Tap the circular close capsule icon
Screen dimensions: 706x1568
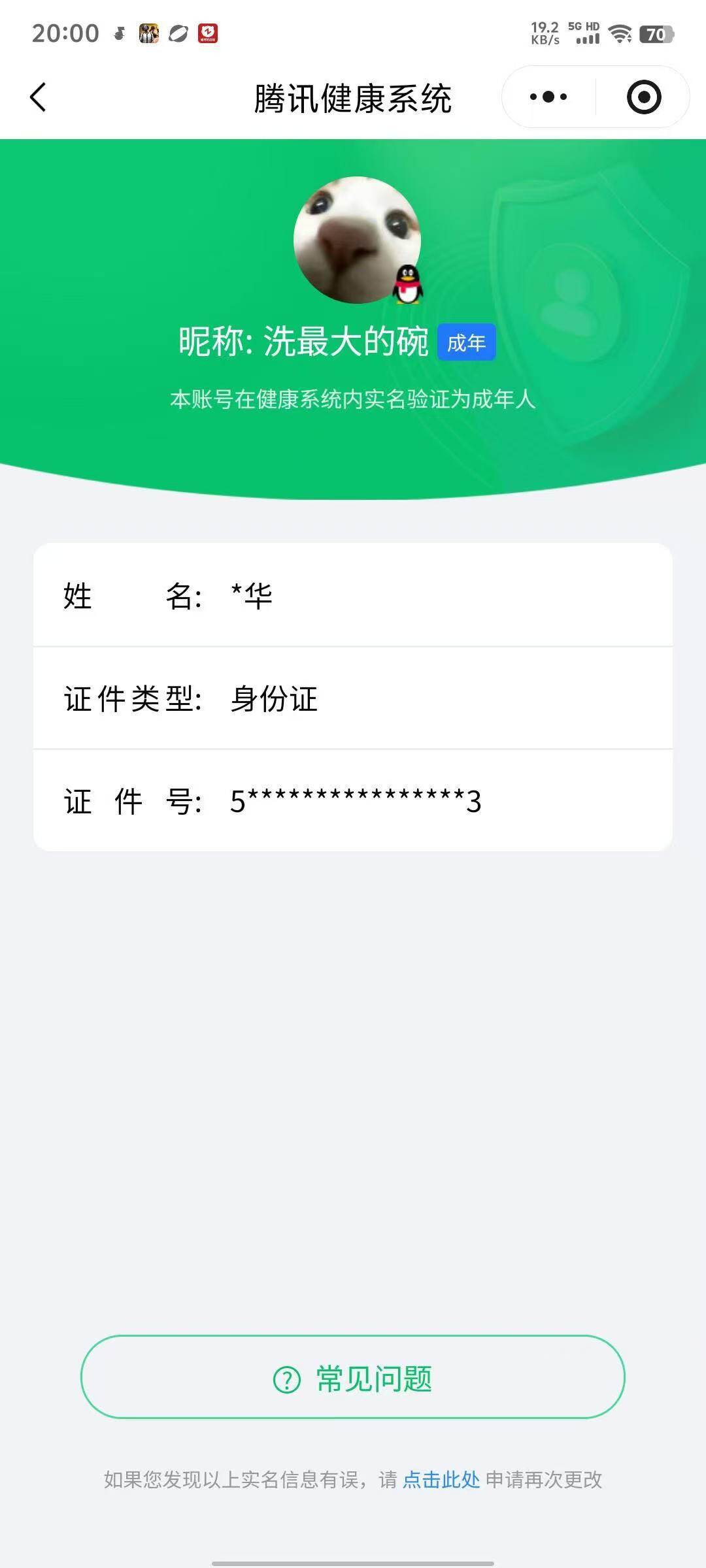[x=644, y=95]
